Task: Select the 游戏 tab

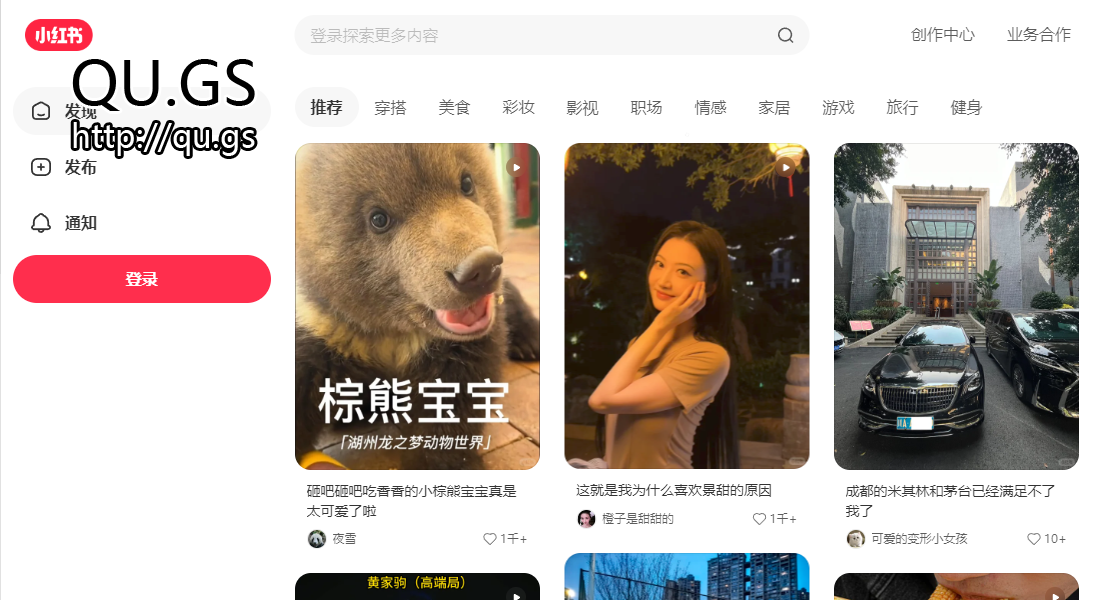Action: pyautogui.click(x=838, y=108)
